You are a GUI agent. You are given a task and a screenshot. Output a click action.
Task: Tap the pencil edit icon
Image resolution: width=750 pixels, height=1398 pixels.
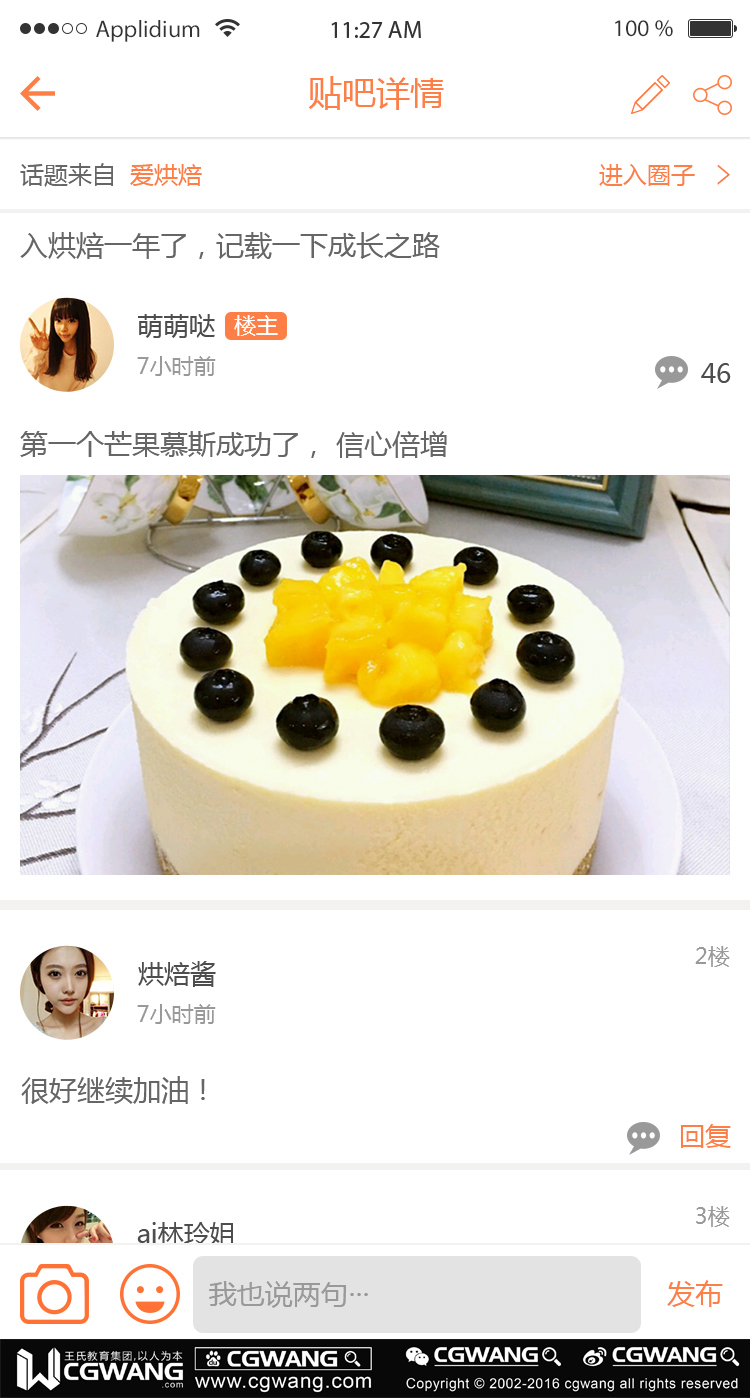648,93
